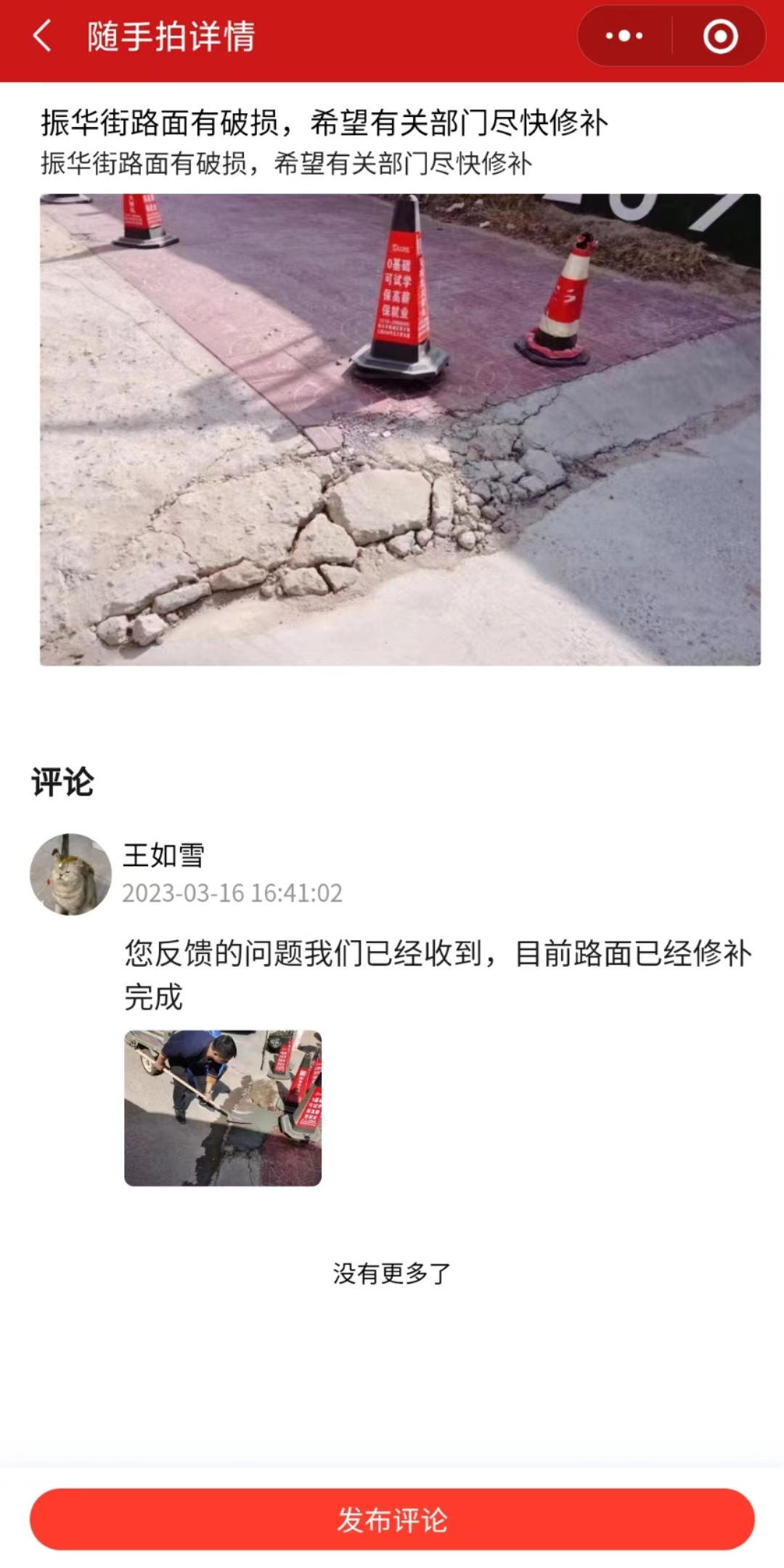Viewport: 784px width, 1568px height.
Task: Close the mini program with the circle button
Action: point(720,36)
